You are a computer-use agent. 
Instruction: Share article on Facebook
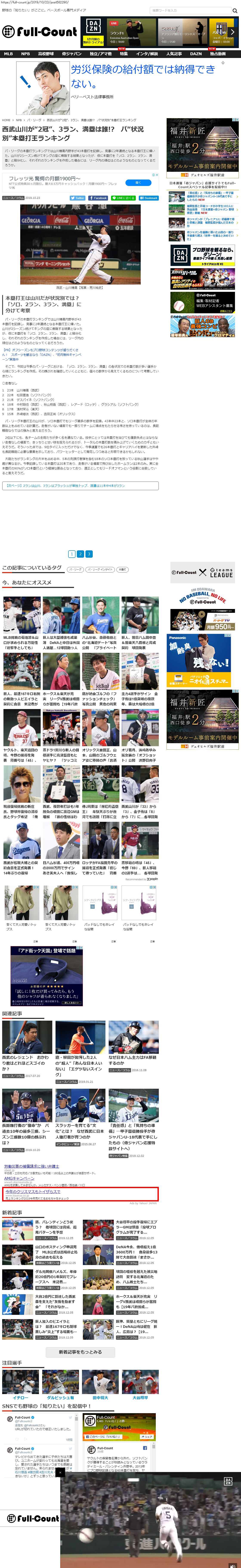(x=98, y=198)
